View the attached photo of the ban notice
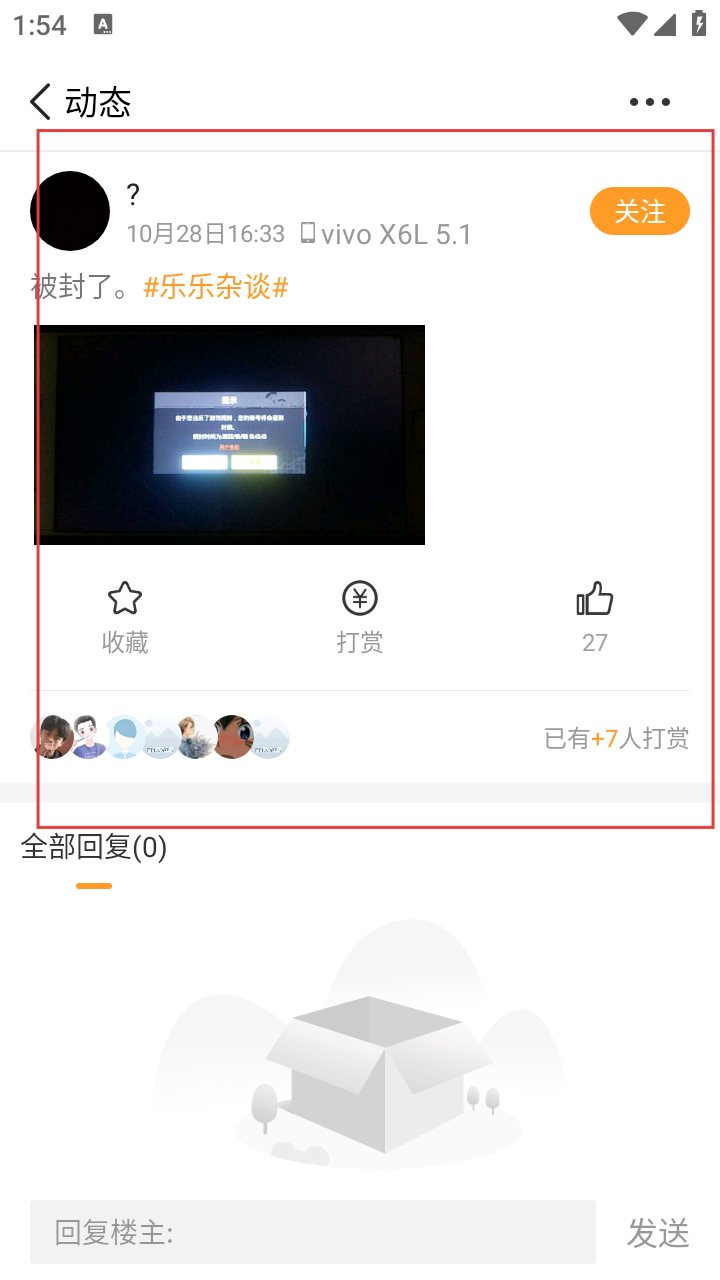Viewport: 720px width, 1280px height. pos(230,435)
